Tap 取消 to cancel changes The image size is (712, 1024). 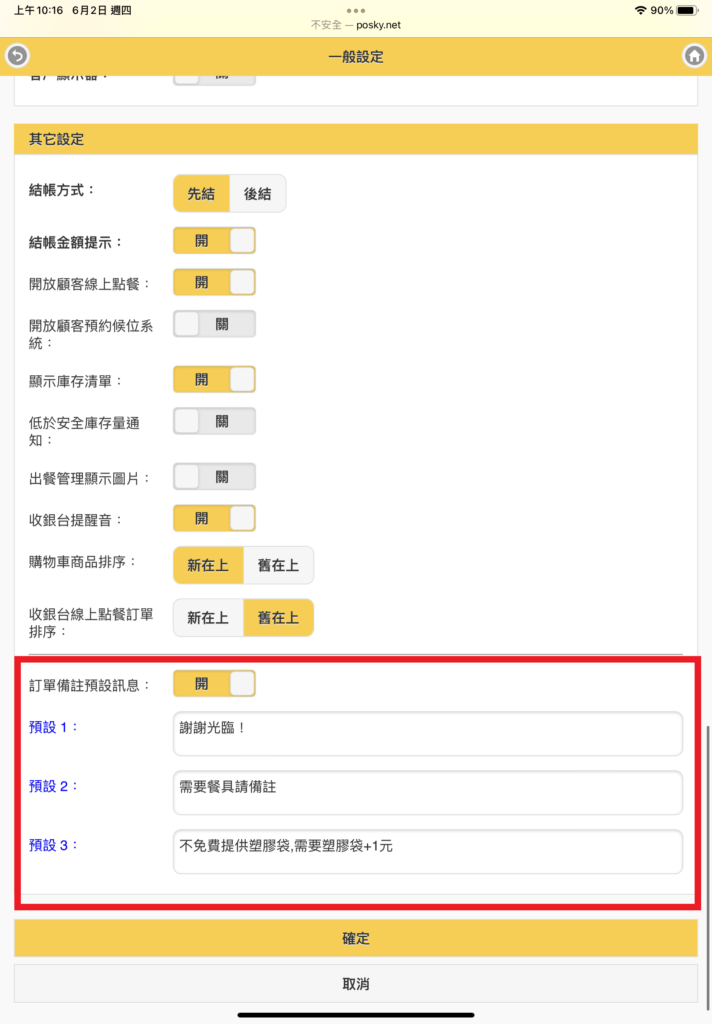click(x=356, y=984)
